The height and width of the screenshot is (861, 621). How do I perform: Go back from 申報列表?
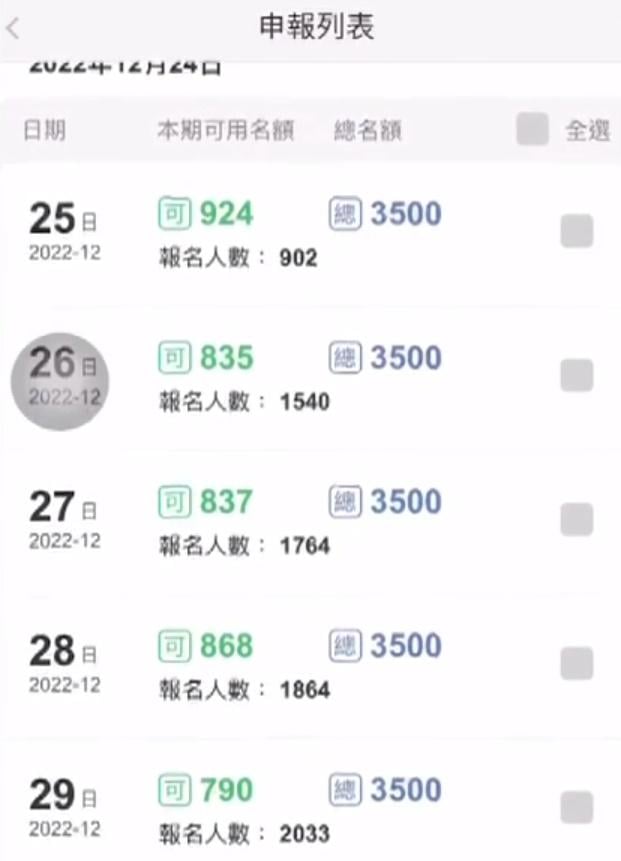[13, 28]
